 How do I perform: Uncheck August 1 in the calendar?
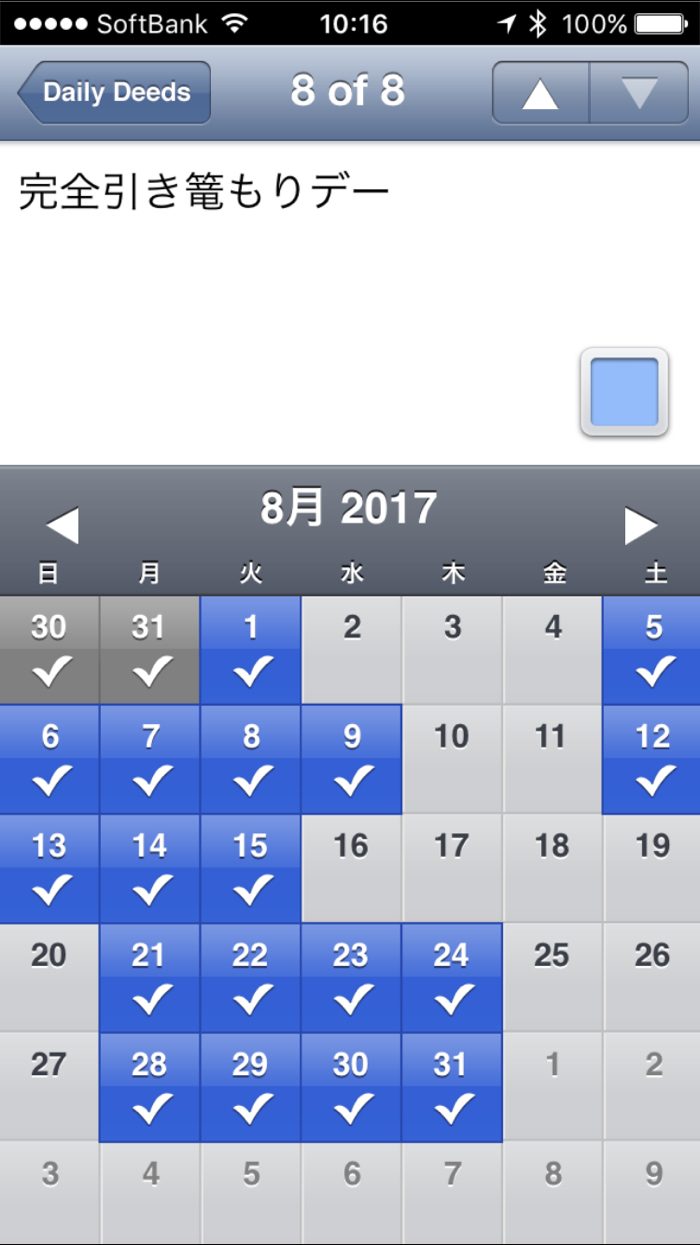point(251,650)
